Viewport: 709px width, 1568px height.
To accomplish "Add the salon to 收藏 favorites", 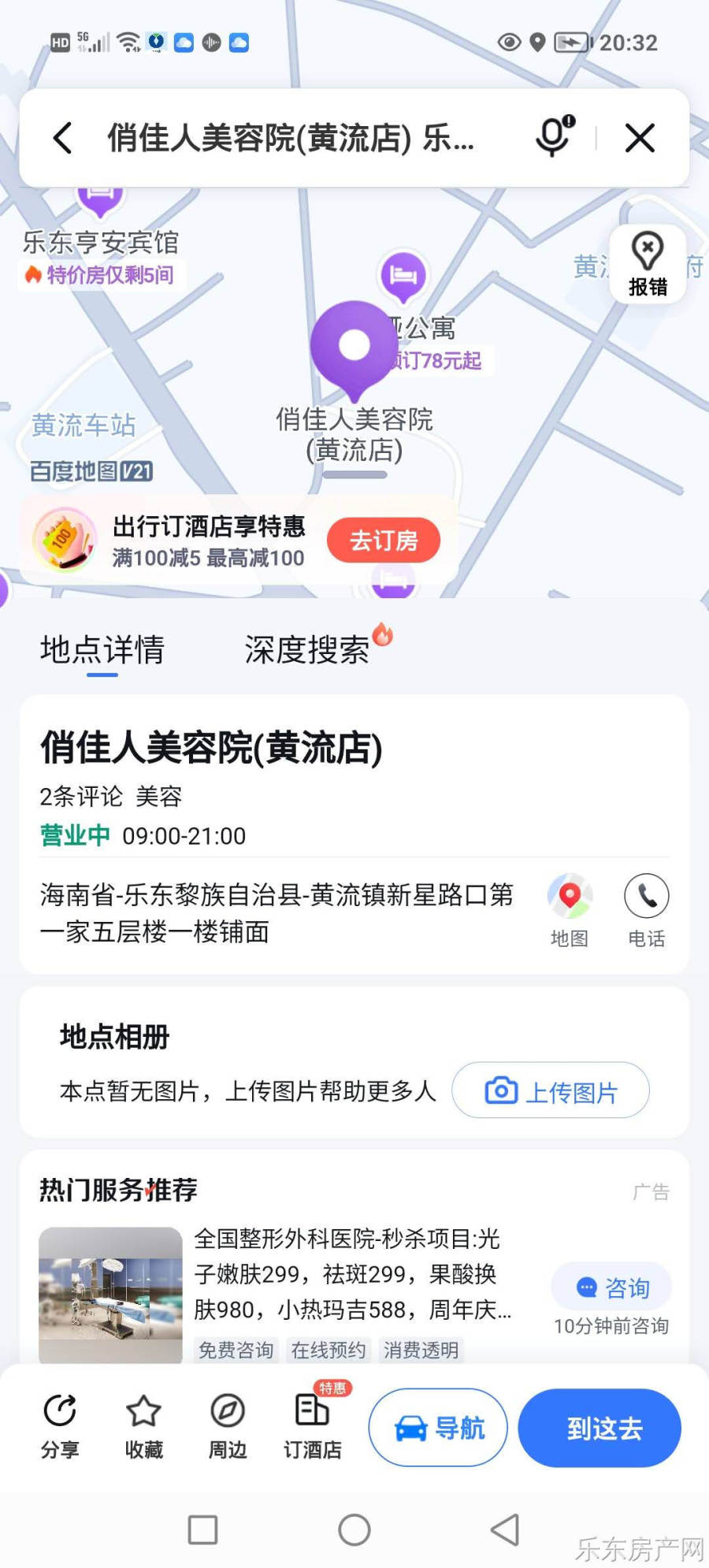I will point(143,1426).
